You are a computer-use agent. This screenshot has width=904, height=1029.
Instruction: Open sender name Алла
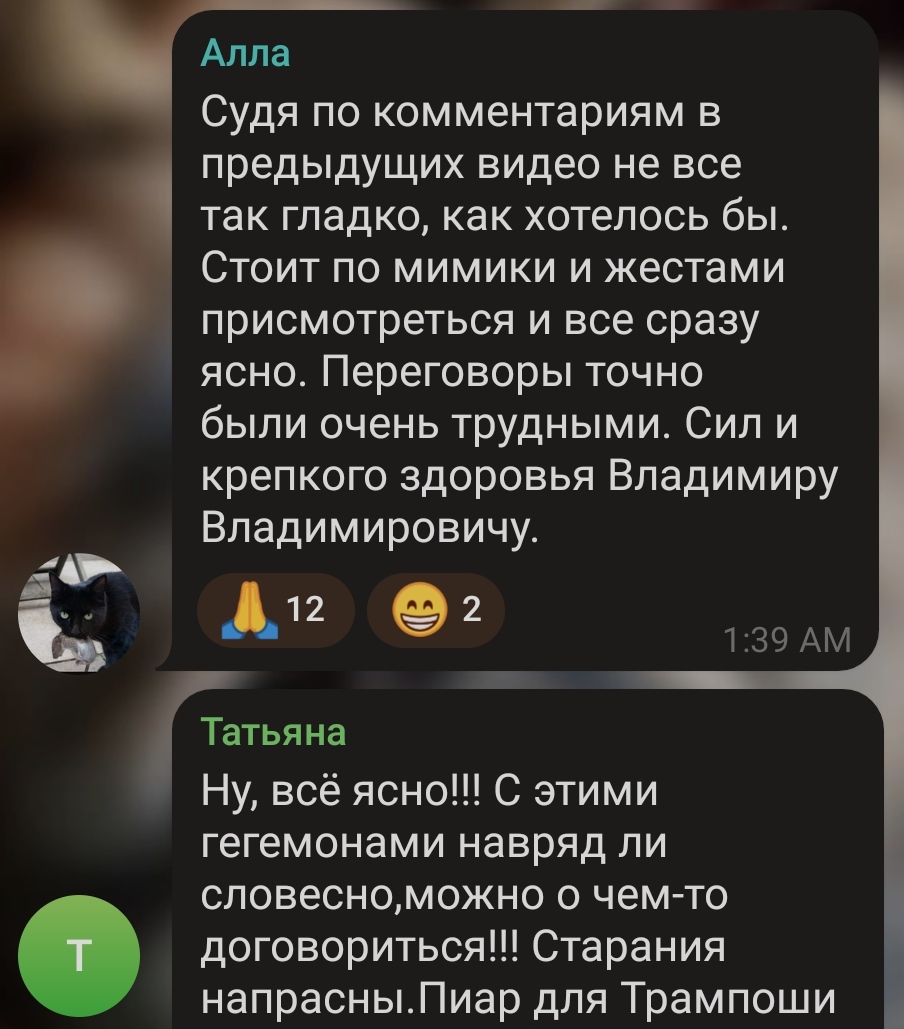245,54
